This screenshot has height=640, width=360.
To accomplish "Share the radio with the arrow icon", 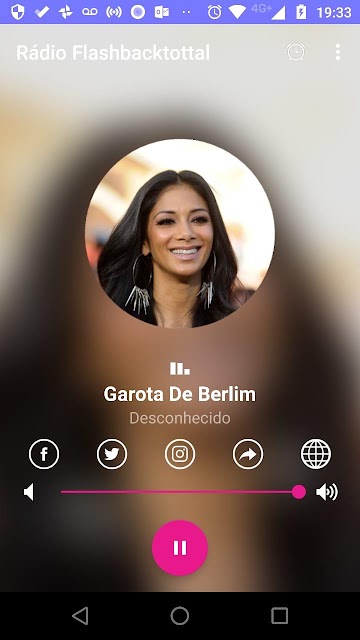I will 248,454.
